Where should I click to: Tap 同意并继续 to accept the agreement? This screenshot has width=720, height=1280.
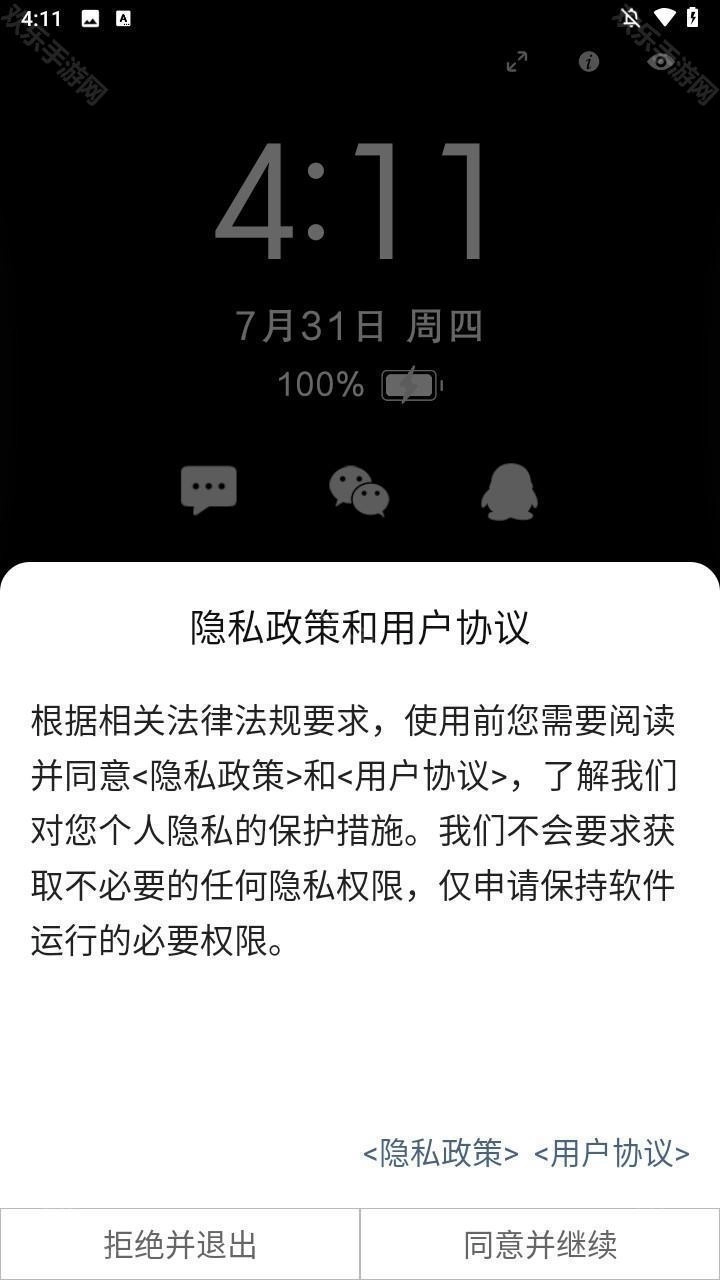point(540,1244)
